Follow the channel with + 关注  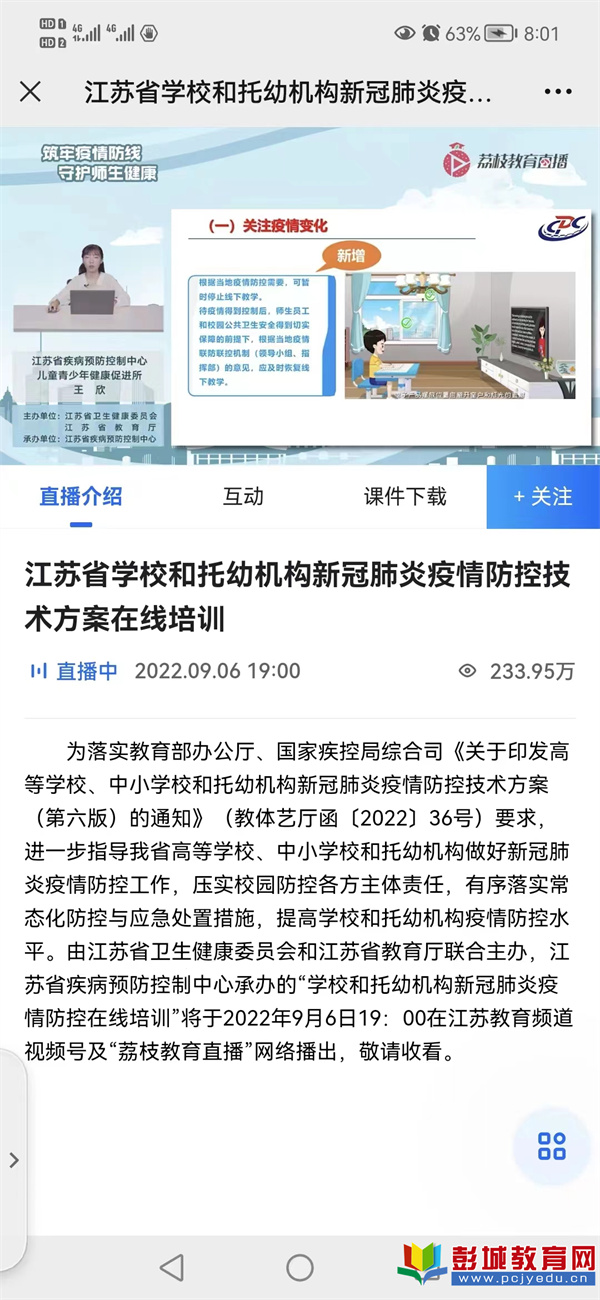pyautogui.click(x=543, y=496)
